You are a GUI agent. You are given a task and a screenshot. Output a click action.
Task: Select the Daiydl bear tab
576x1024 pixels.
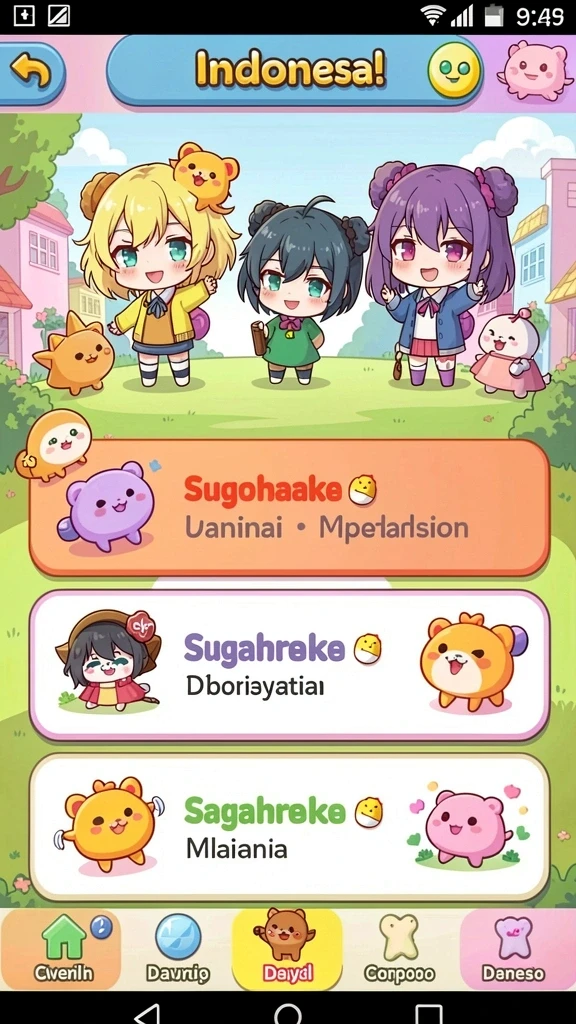[287, 949]
